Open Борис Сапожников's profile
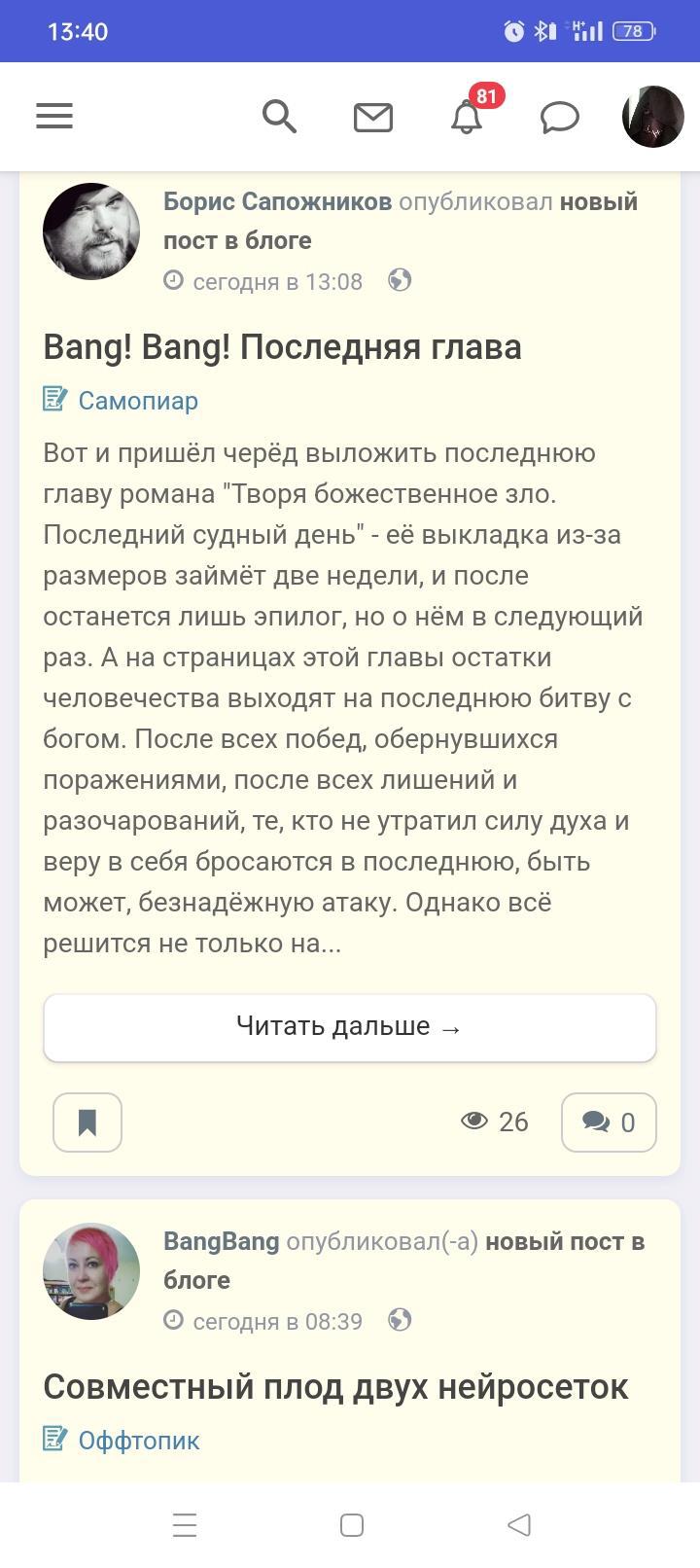This screenshot has width=700, height=1568. tap(277, 201)
